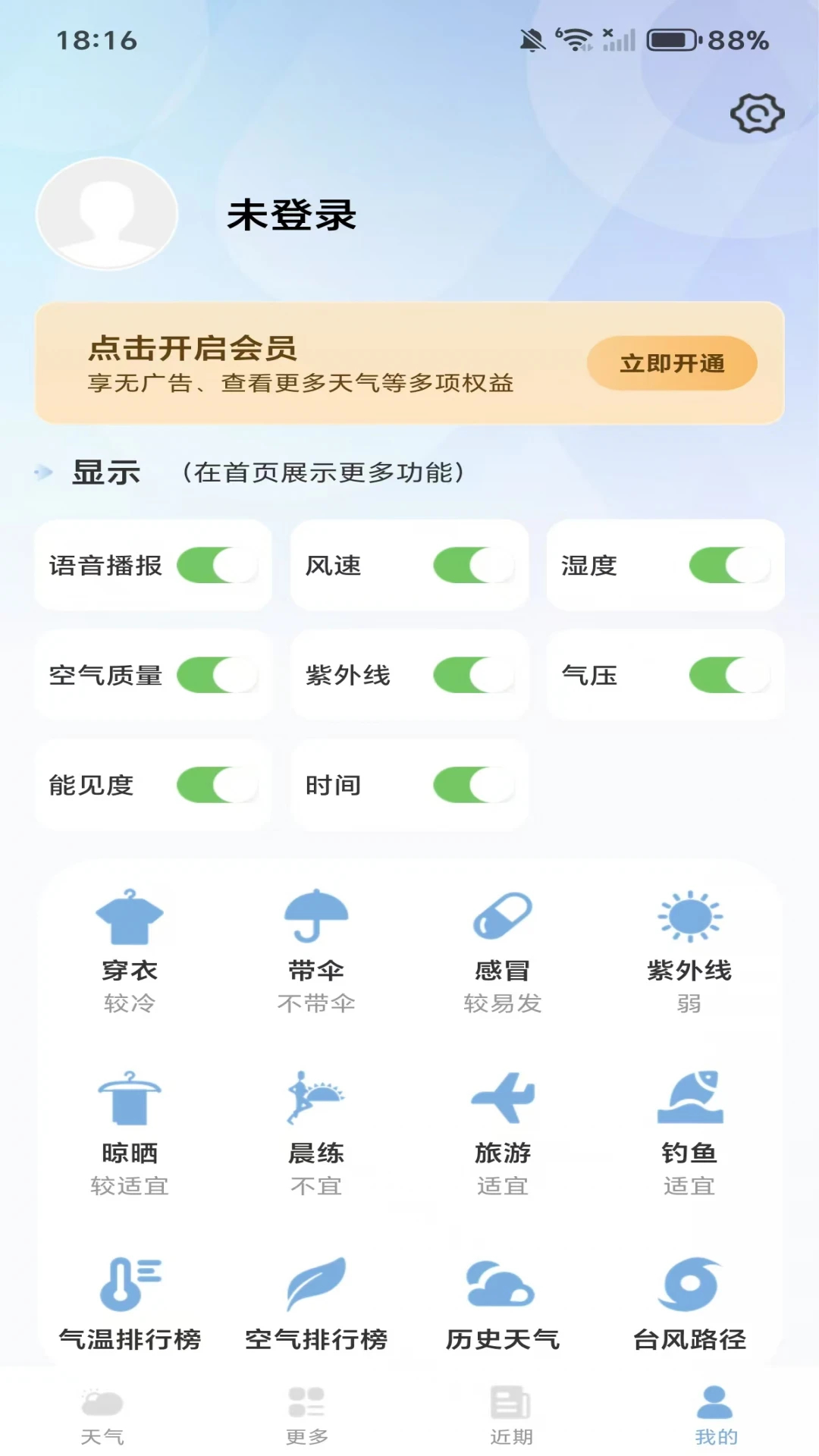819x1456 pixels.
Task: Check 历史天气 historical weather
Action: pyautogui.click(x=503, y=1304)
